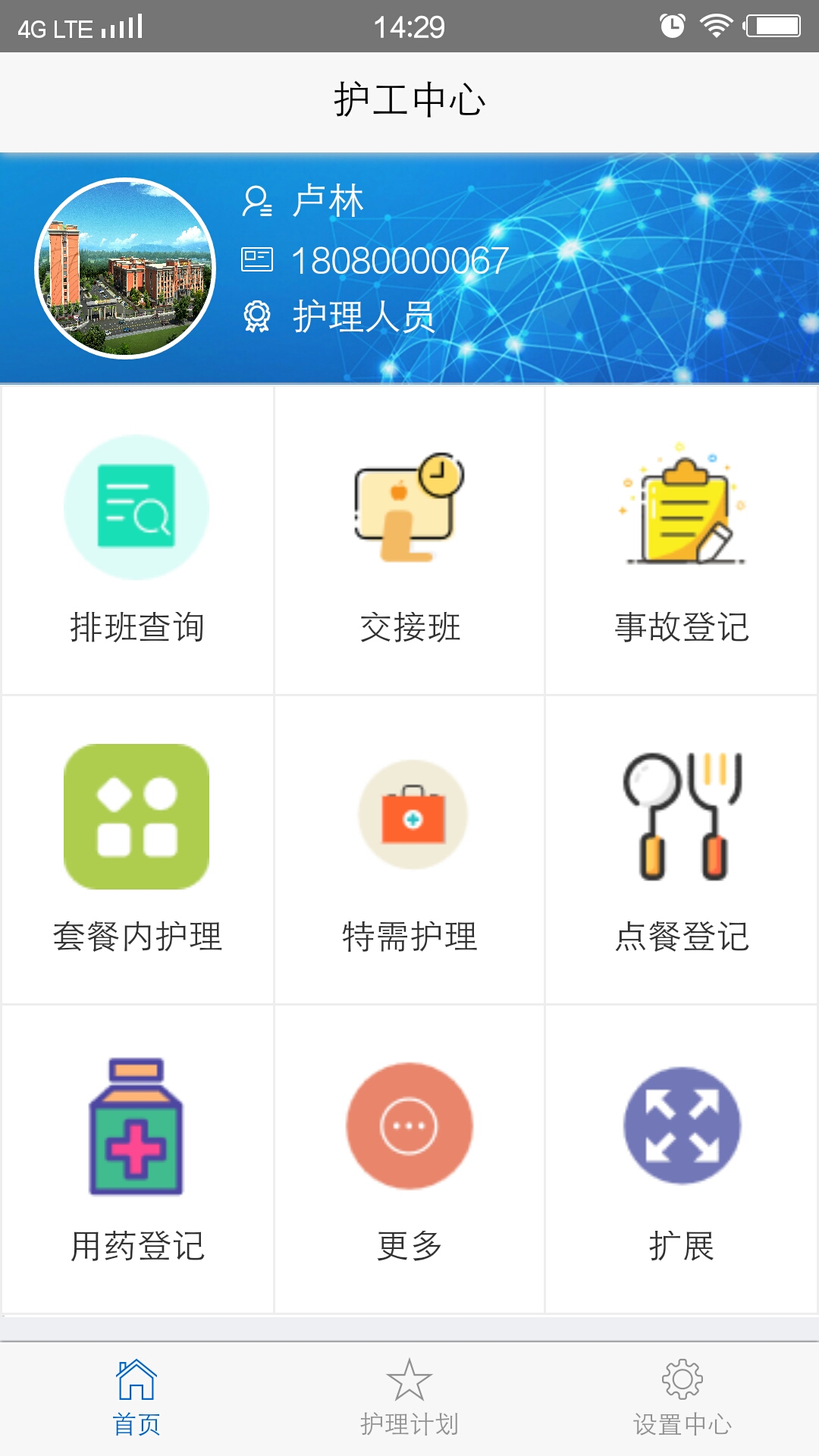Switch to the 首页 home tab
Image resolution: width=819 pixels, height=1456 pixels.
[x=136, y=1398]
